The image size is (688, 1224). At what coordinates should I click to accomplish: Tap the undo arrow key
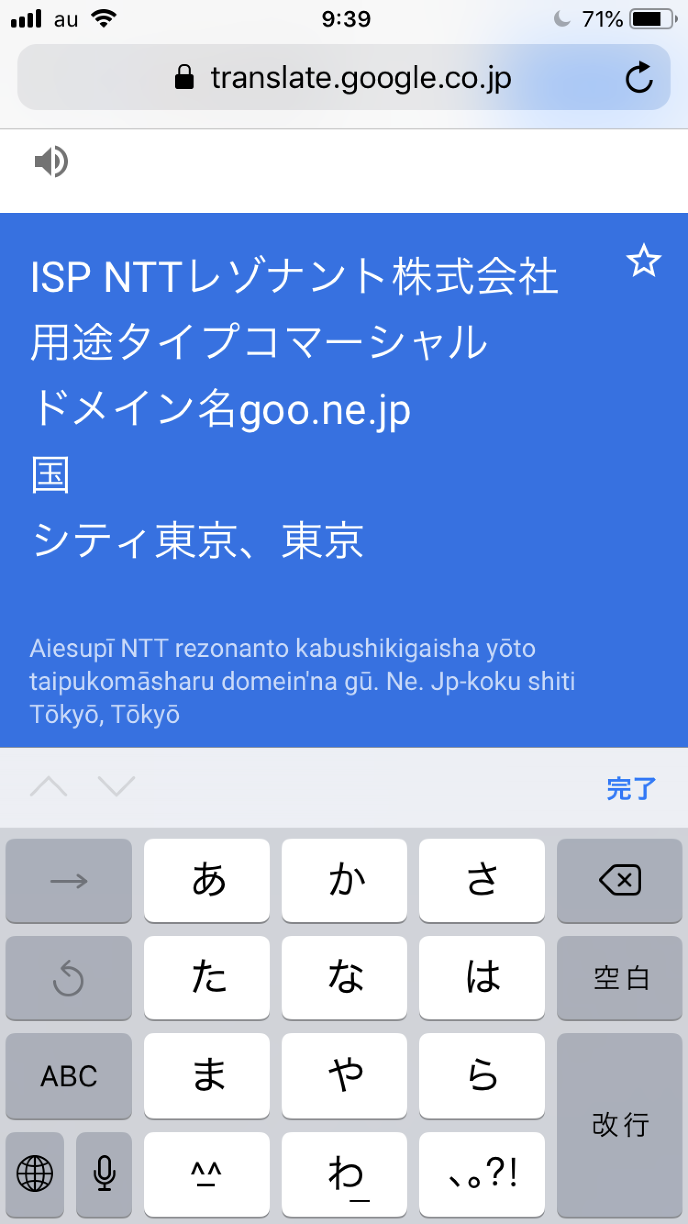69,978
